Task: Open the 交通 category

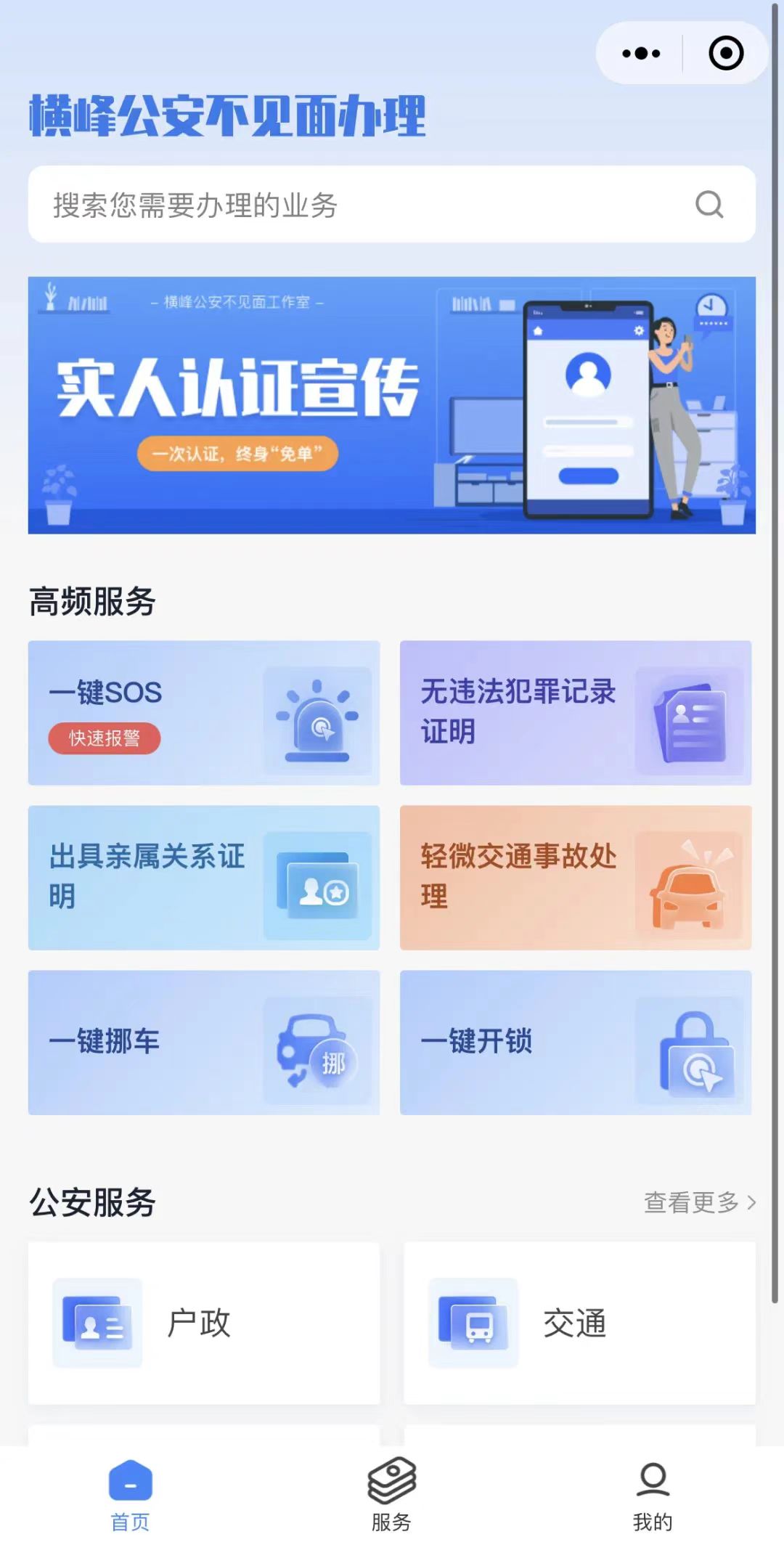Action: pyautogui.click(x=579, y=1323)
